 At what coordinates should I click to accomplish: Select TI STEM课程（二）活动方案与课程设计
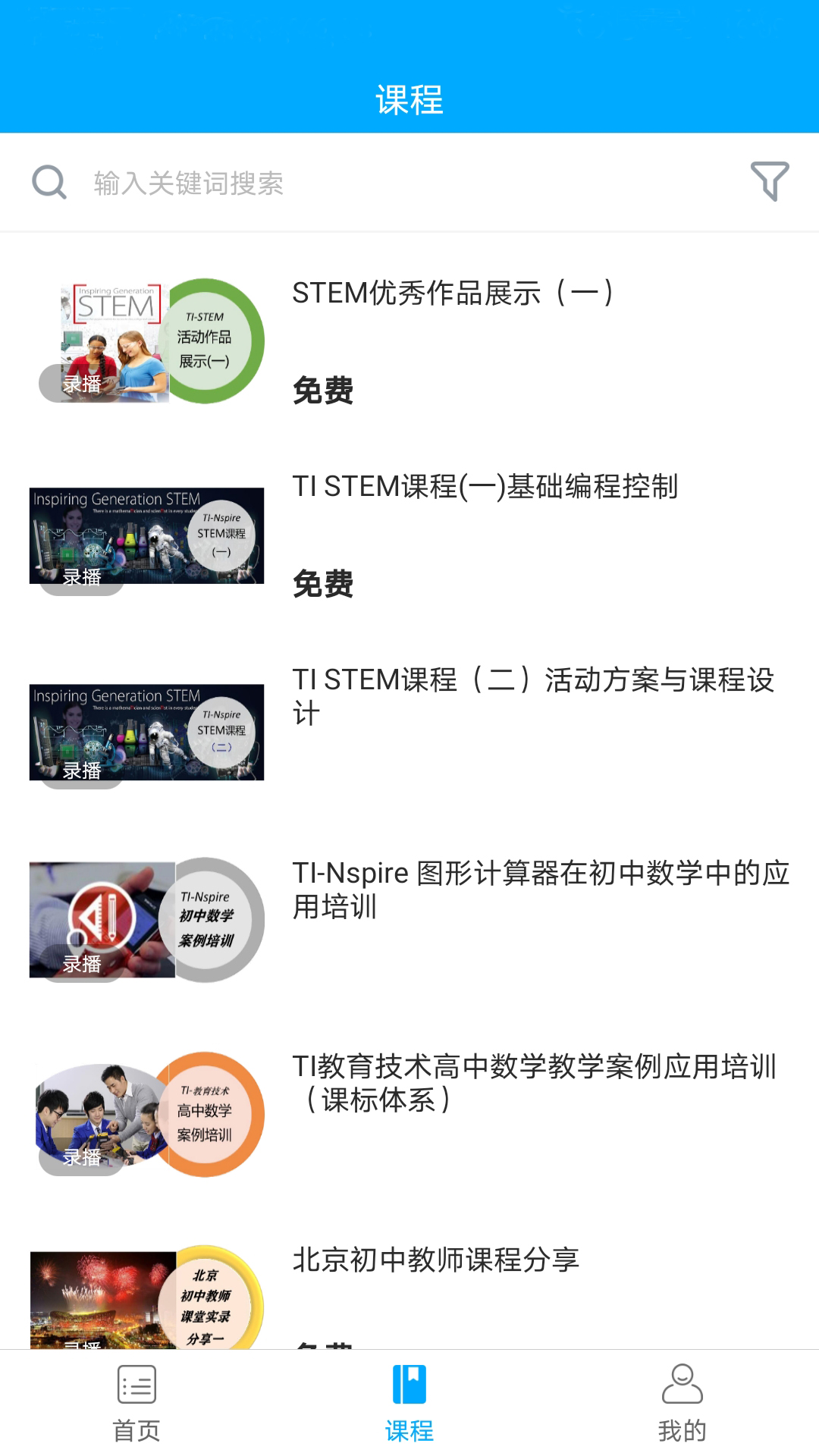point(532,696)
